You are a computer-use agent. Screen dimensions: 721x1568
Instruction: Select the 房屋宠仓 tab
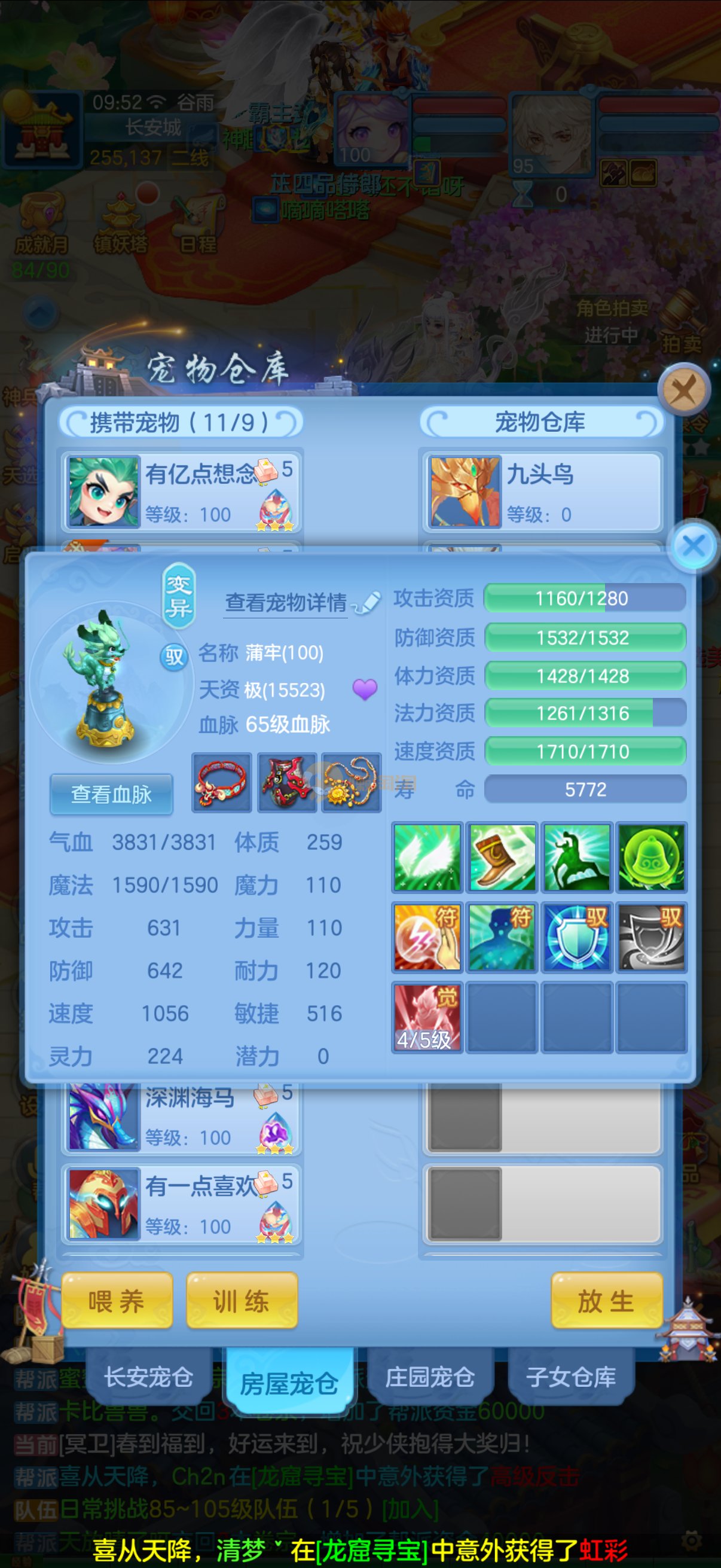pos(289,1383)
